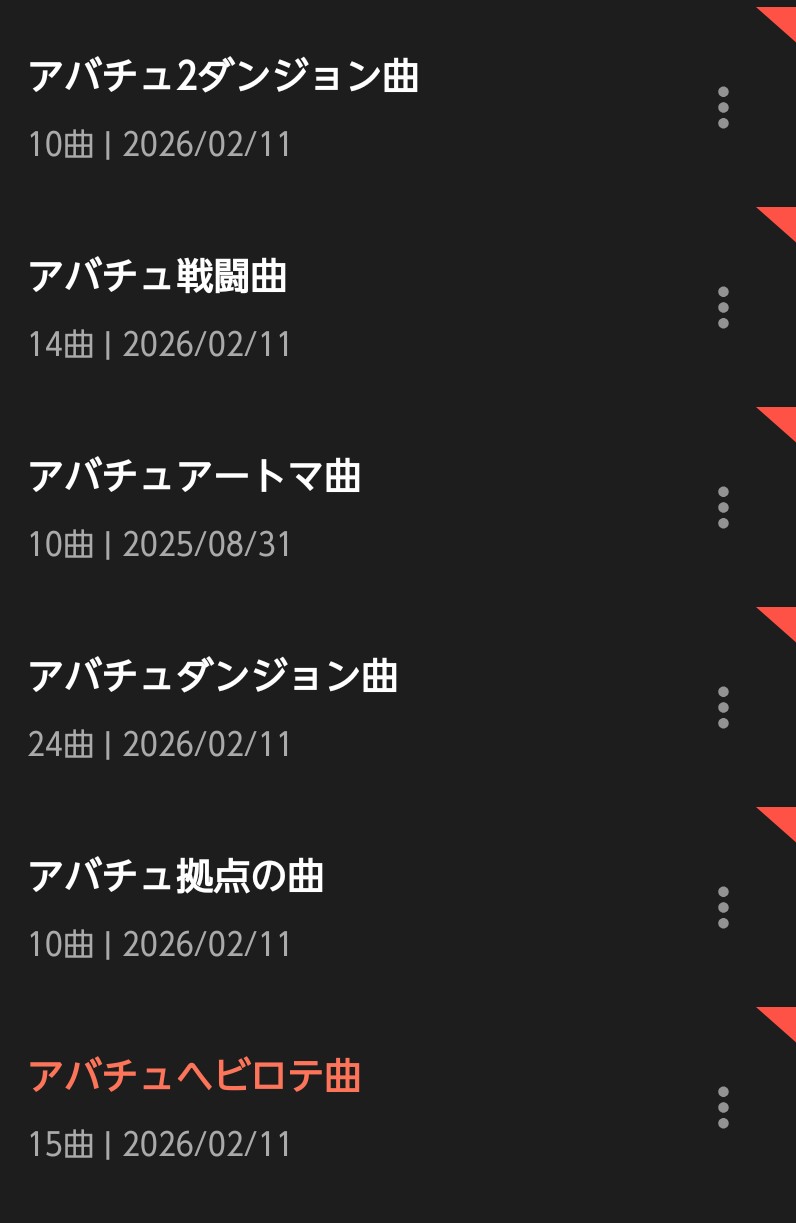View the アバチュダンジョン曲 playlist with 24 songs

[x=213, y=677]
